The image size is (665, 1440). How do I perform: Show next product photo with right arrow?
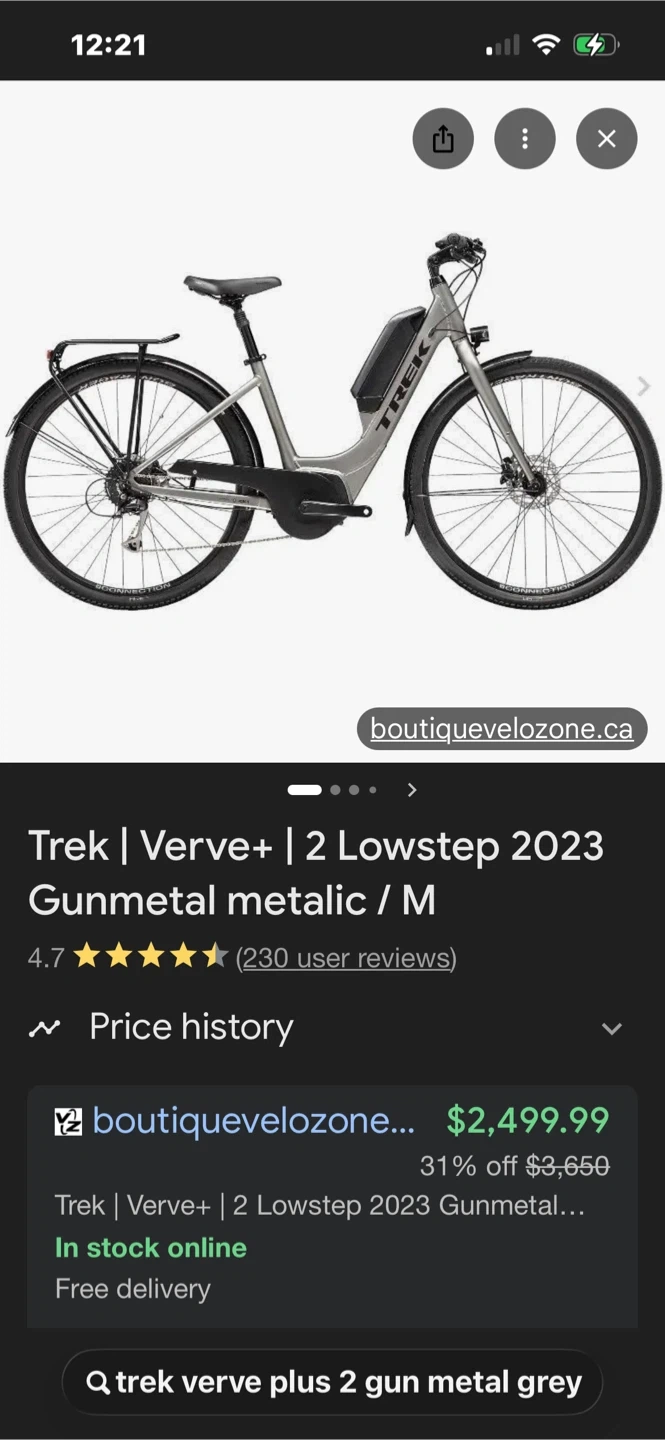[x=643, y=386]
